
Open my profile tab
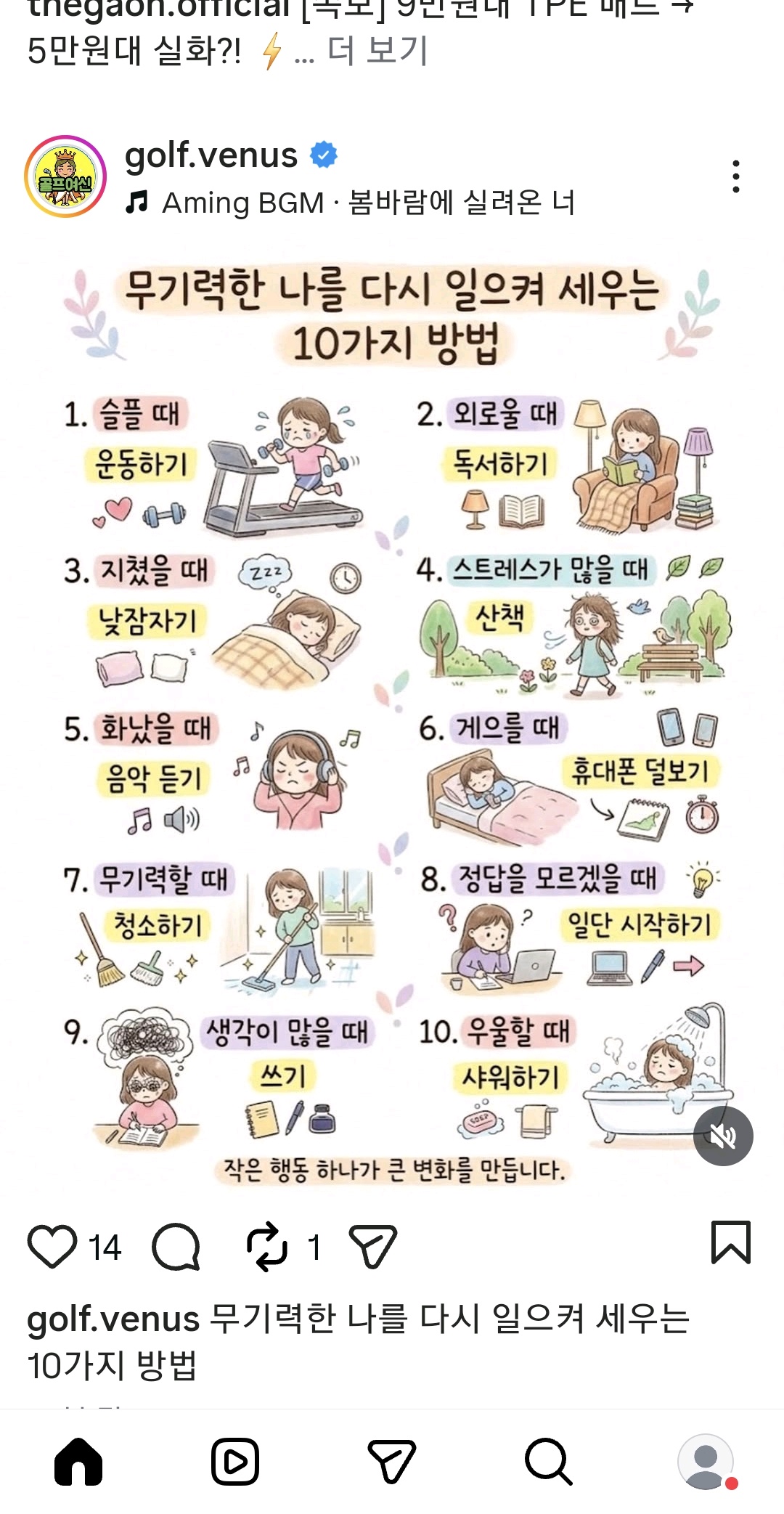706,1461
